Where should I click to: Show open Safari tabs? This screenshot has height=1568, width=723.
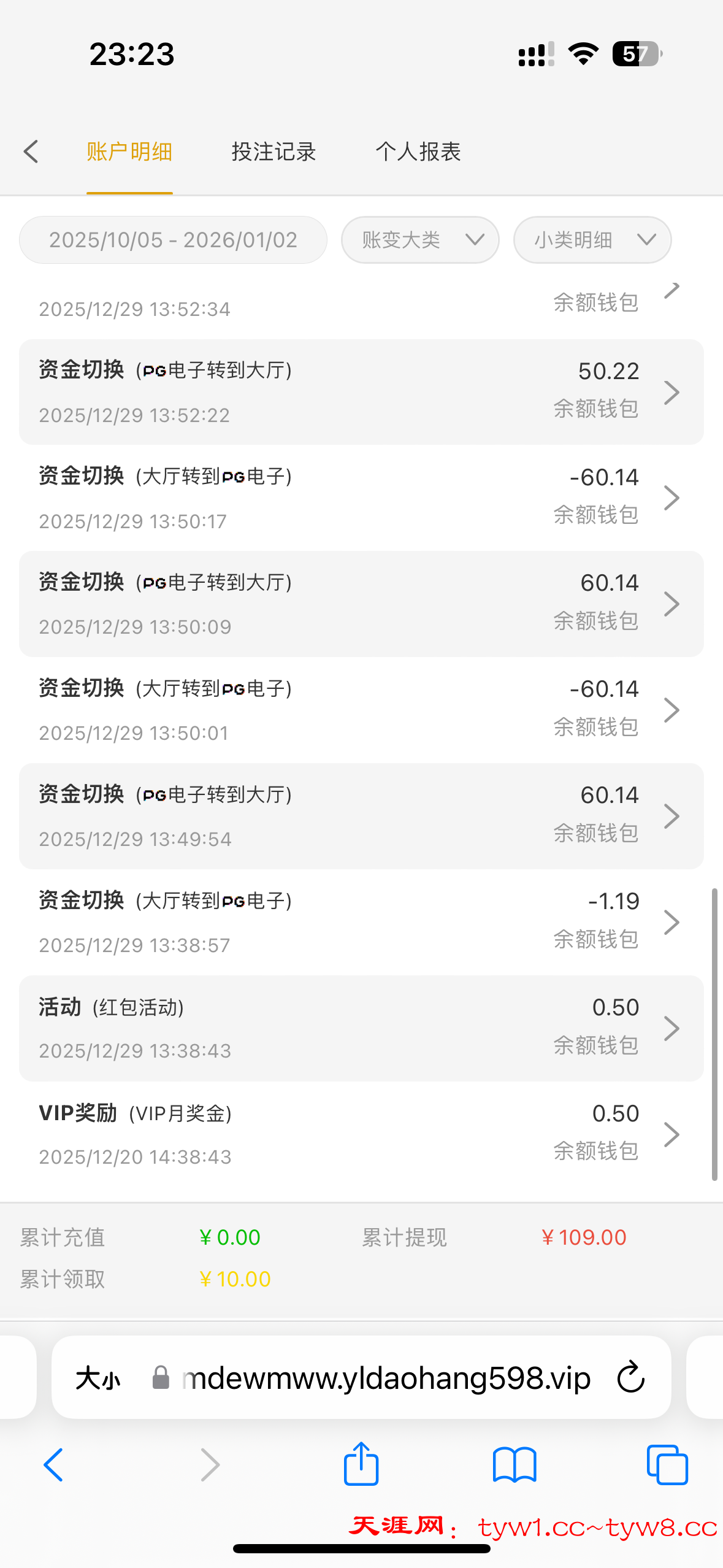pyautogui.click(x=667, y=1464)
